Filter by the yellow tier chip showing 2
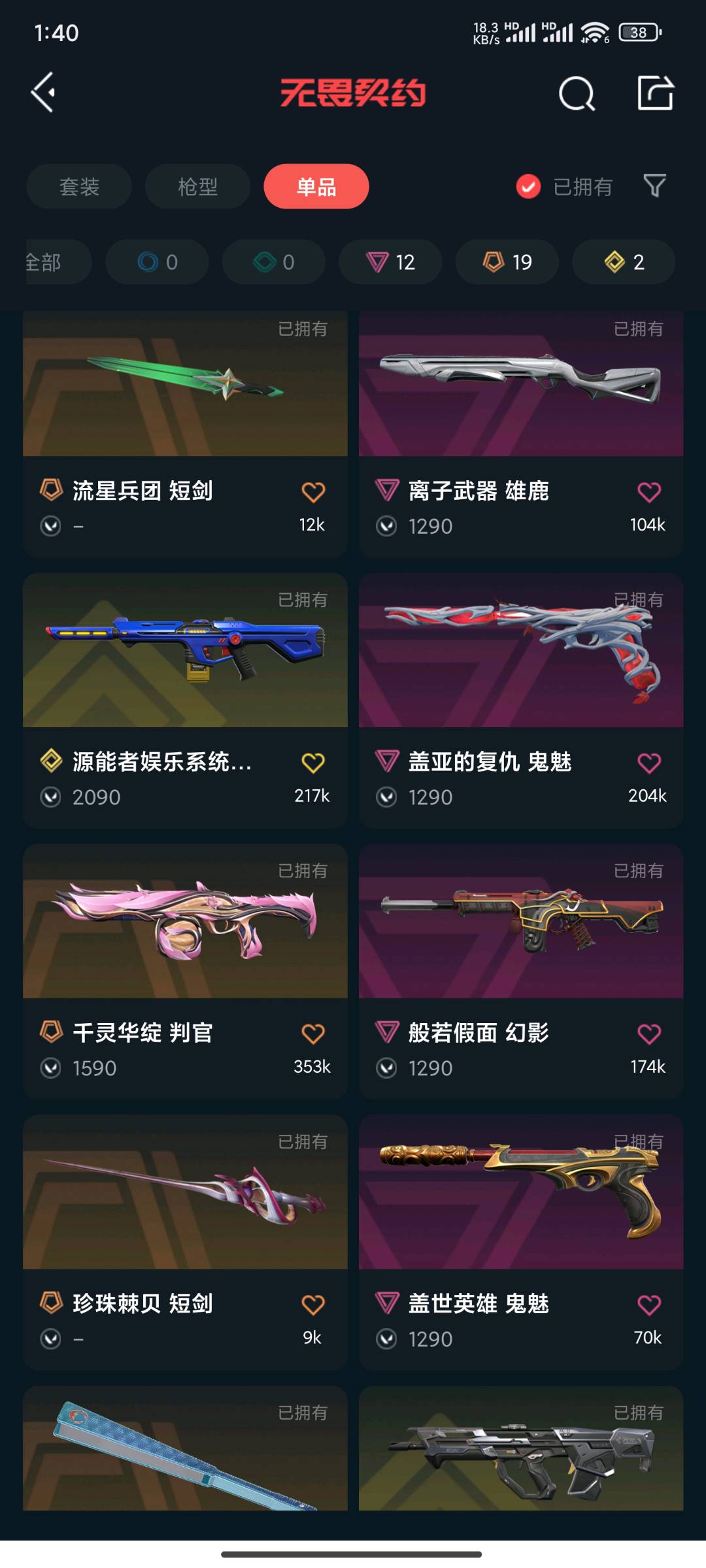 [624, 262]
